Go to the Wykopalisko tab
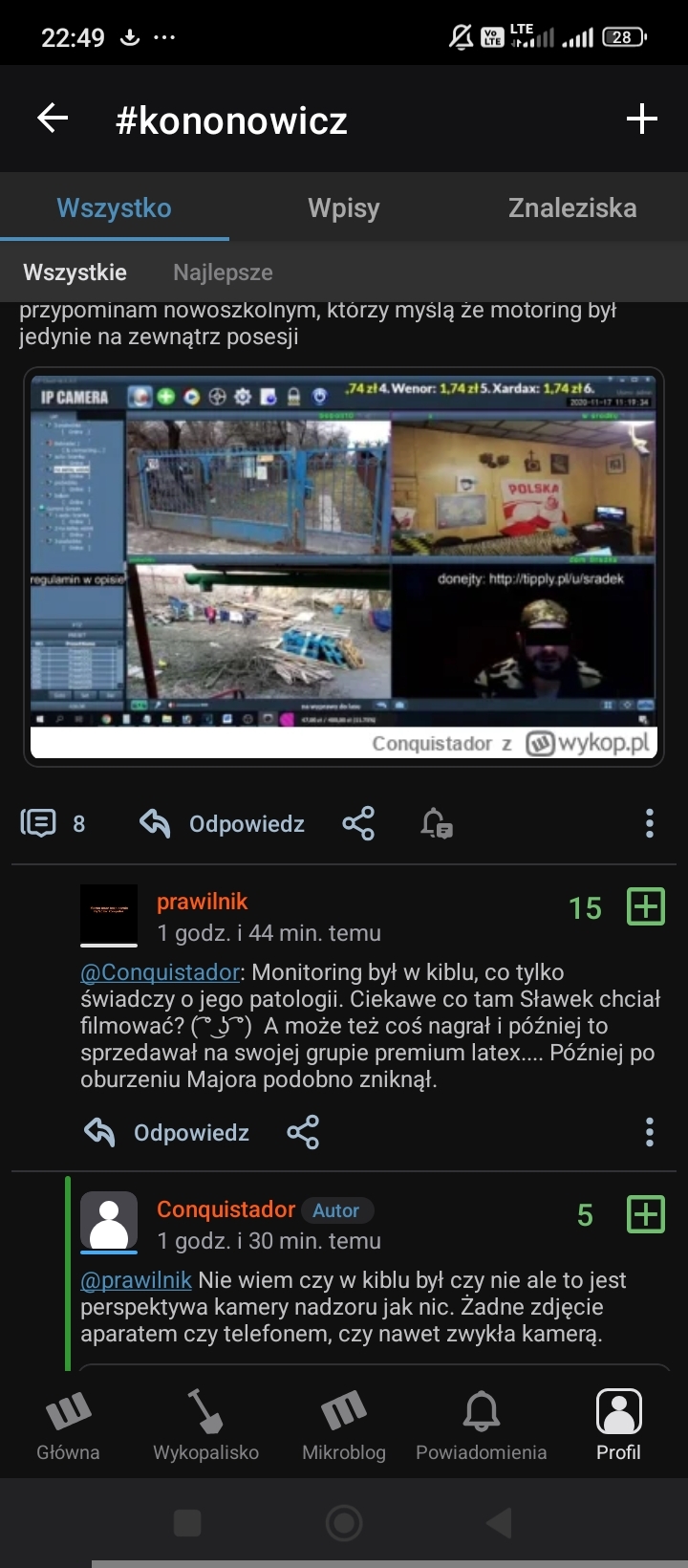 [205, 1425]
